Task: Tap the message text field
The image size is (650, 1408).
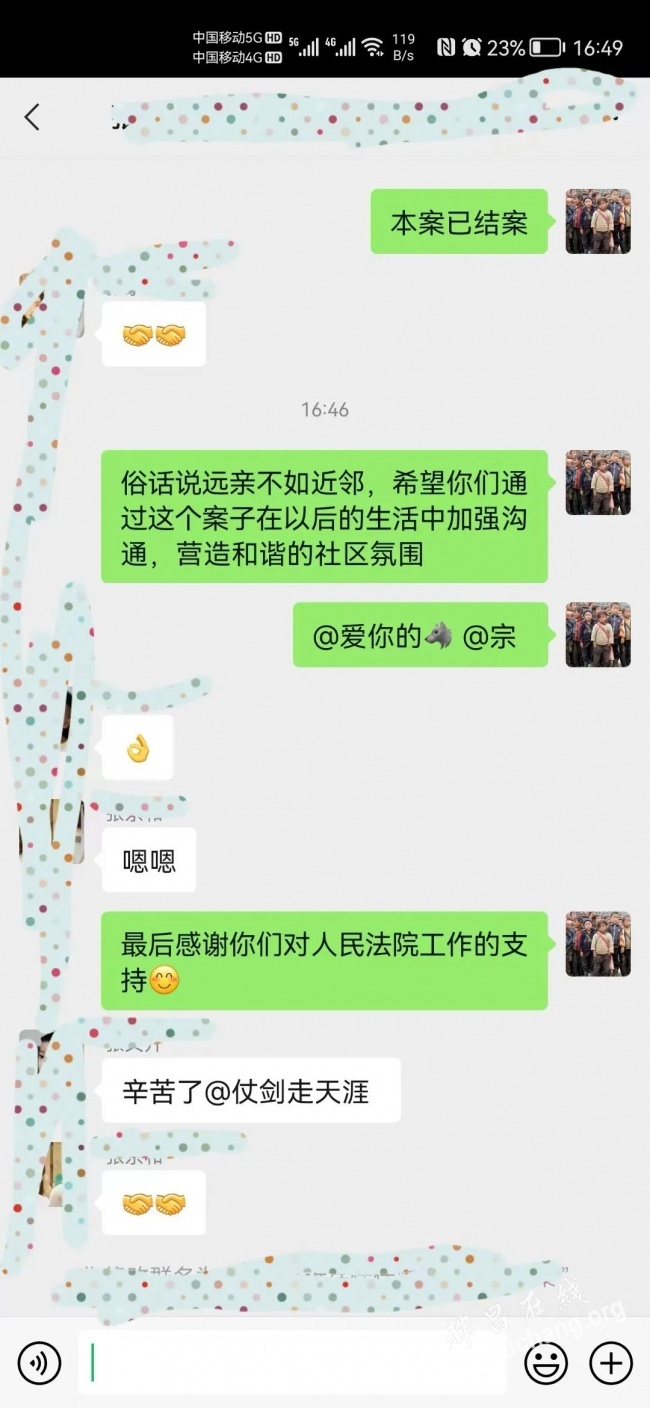Action: tap(290, 1362)
